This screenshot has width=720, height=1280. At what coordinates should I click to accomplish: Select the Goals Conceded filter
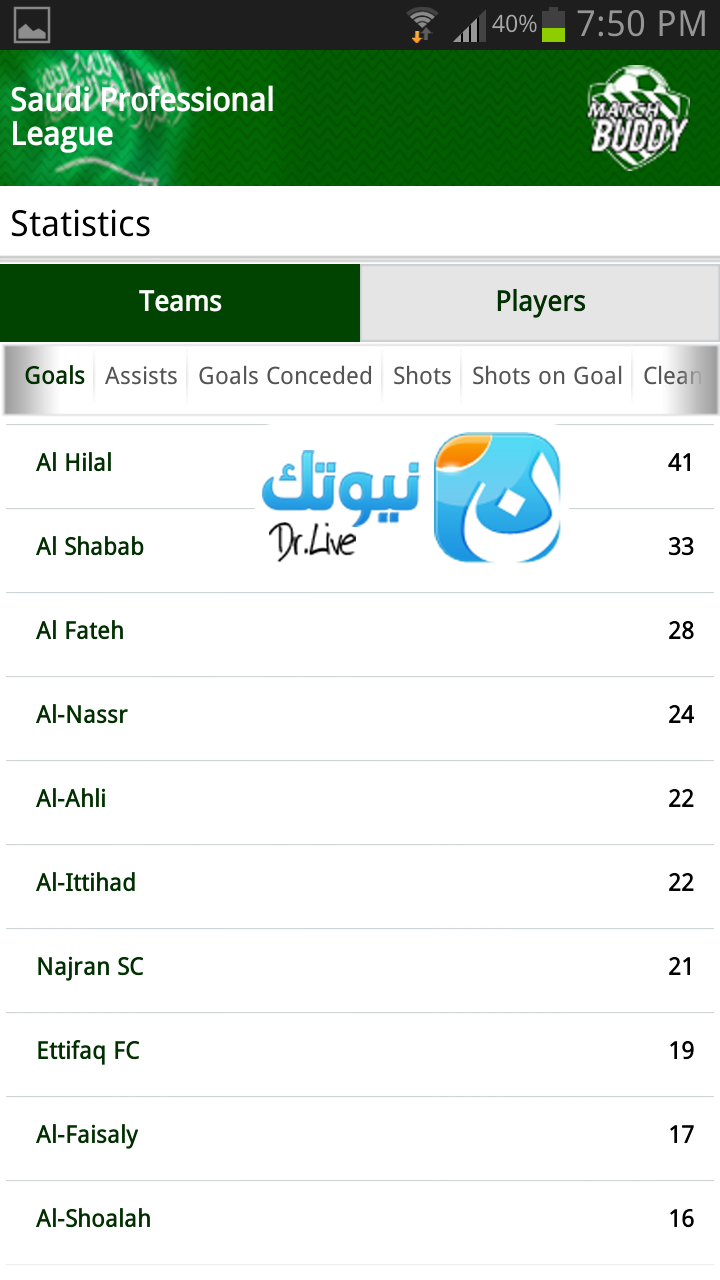[285, 376]
